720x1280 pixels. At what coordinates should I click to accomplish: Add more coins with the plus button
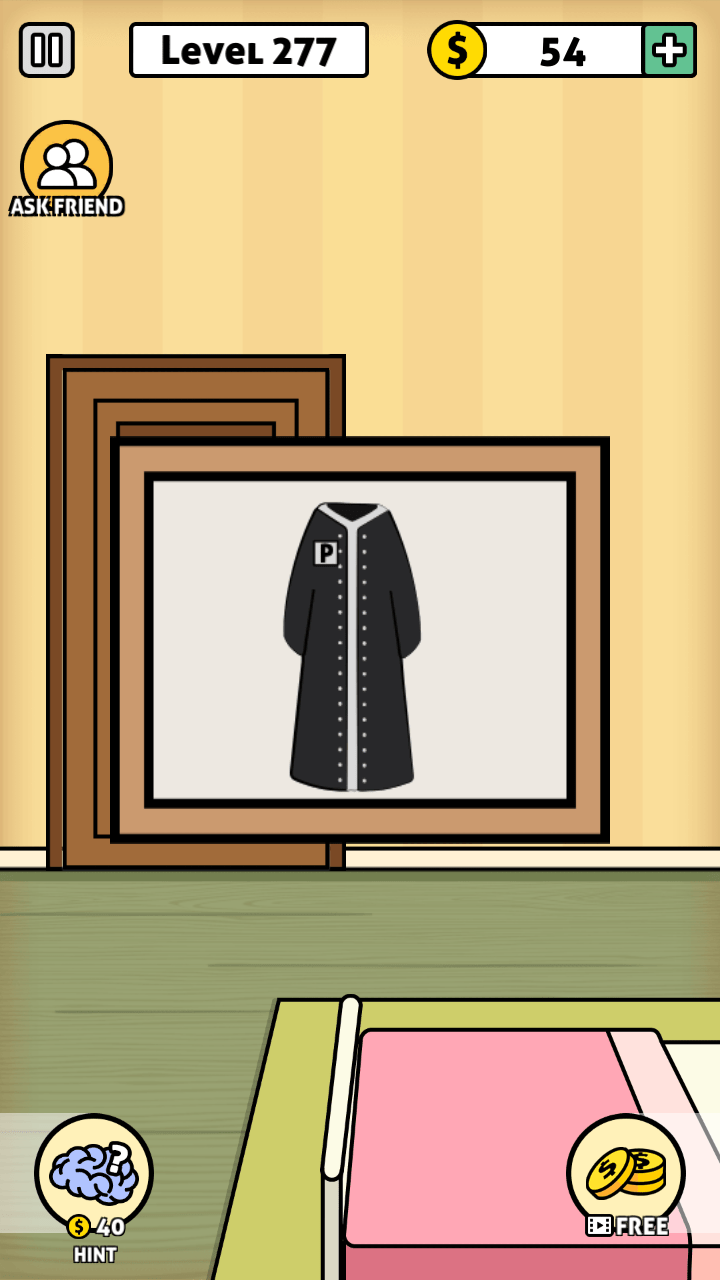pos(668,50)
